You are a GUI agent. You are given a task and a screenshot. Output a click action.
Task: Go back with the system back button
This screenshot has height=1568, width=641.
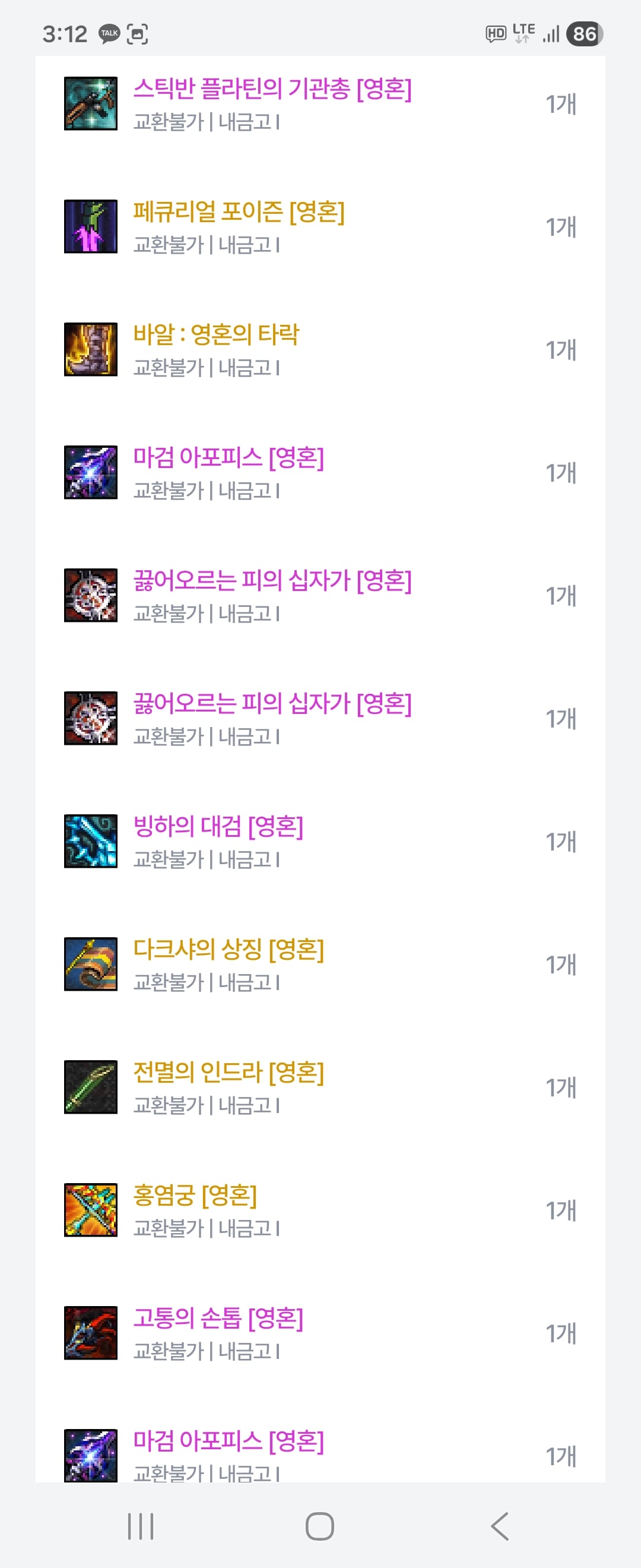pyautogui.click(x=499, y=1526)
